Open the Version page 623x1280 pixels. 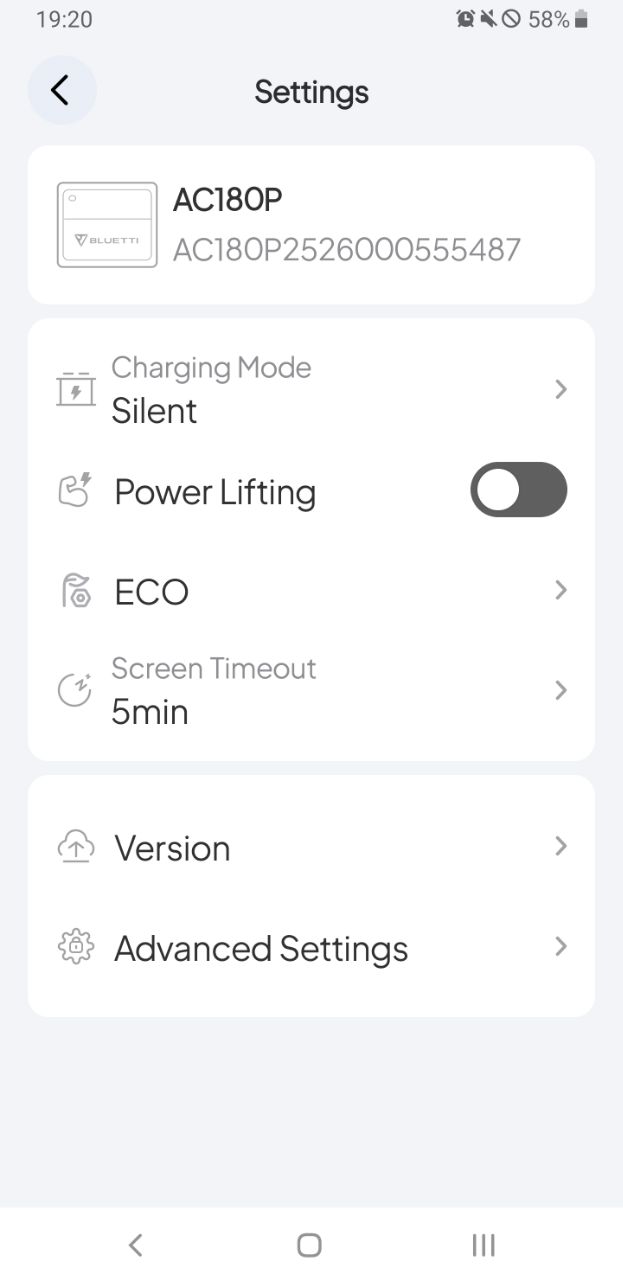(310, 848)
